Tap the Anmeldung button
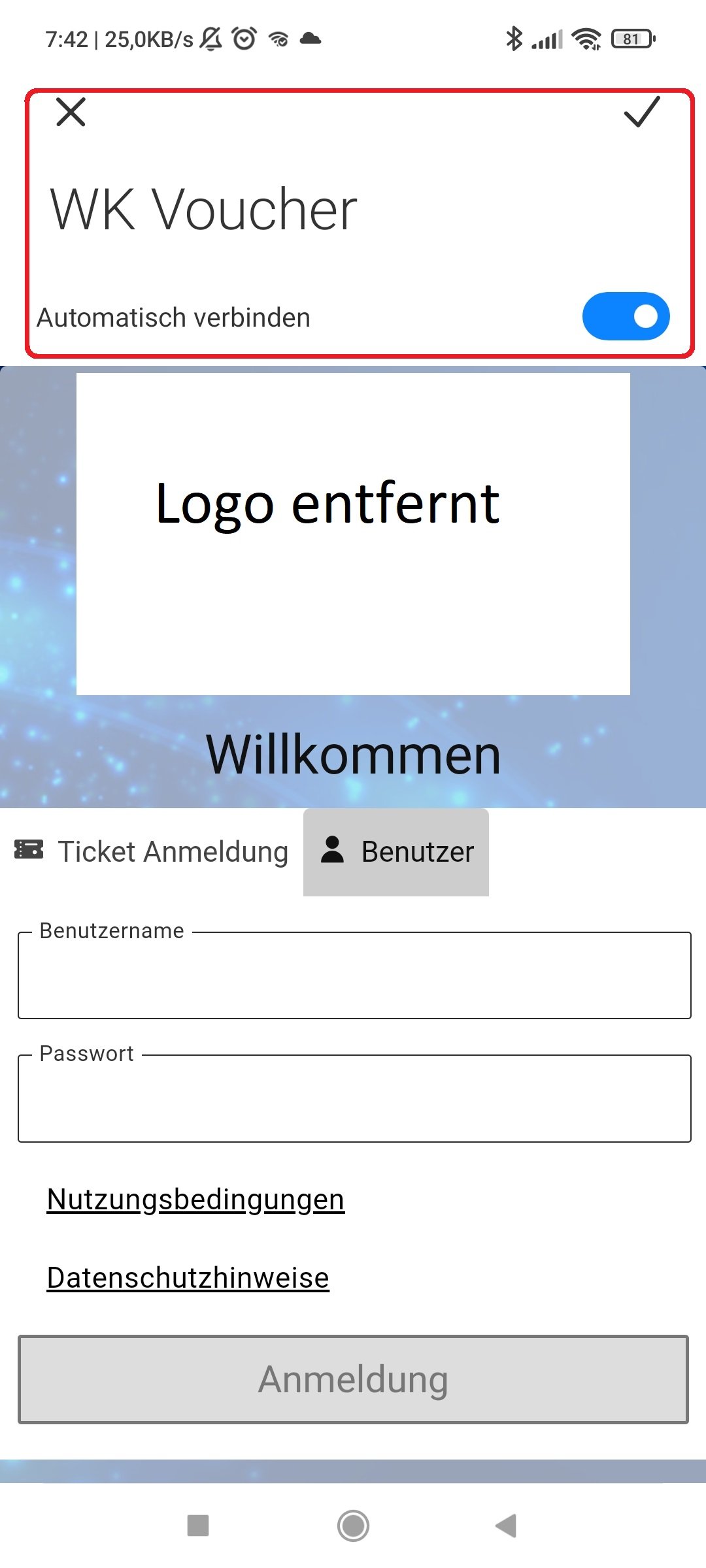 [x=353, y=1379]
